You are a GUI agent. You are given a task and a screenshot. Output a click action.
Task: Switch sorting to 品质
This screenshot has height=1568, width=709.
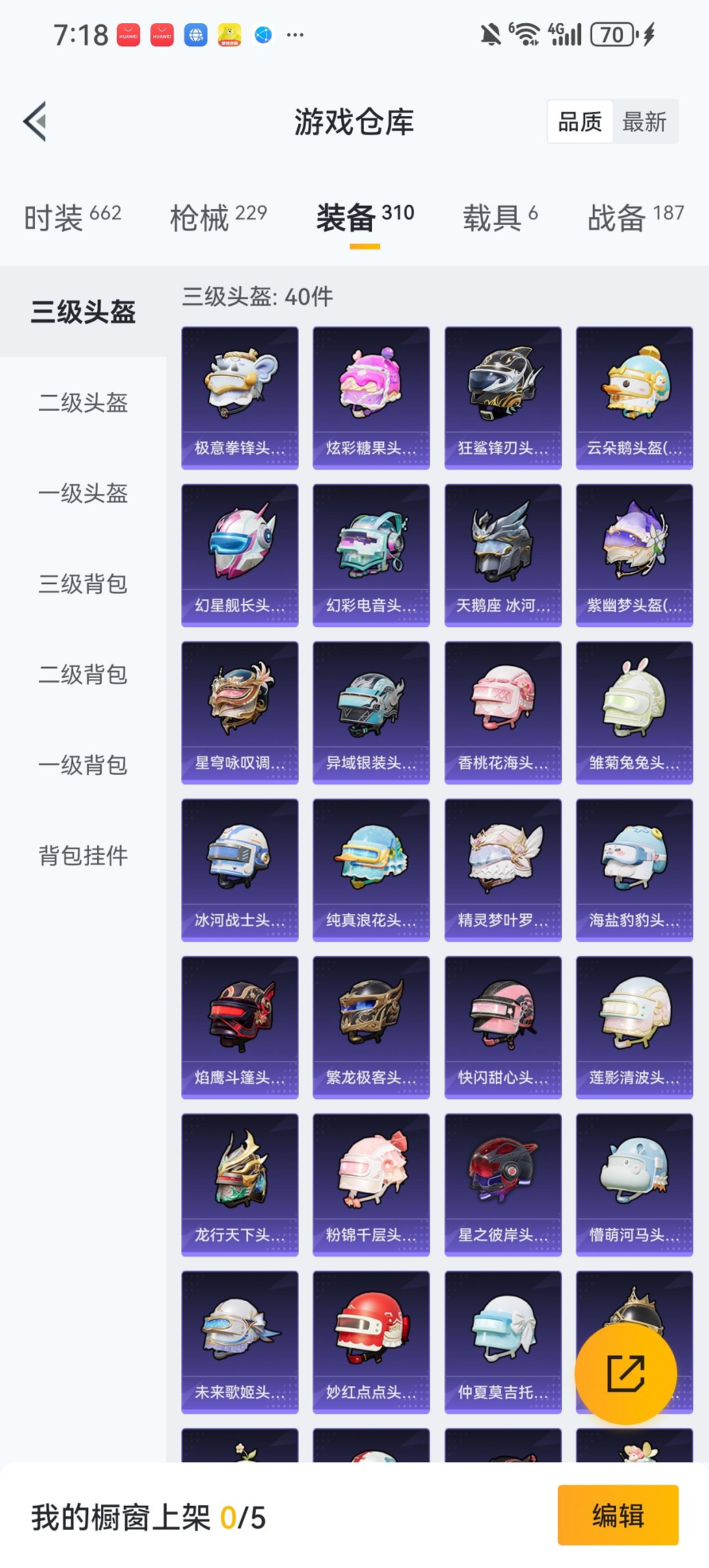point(582,122)
